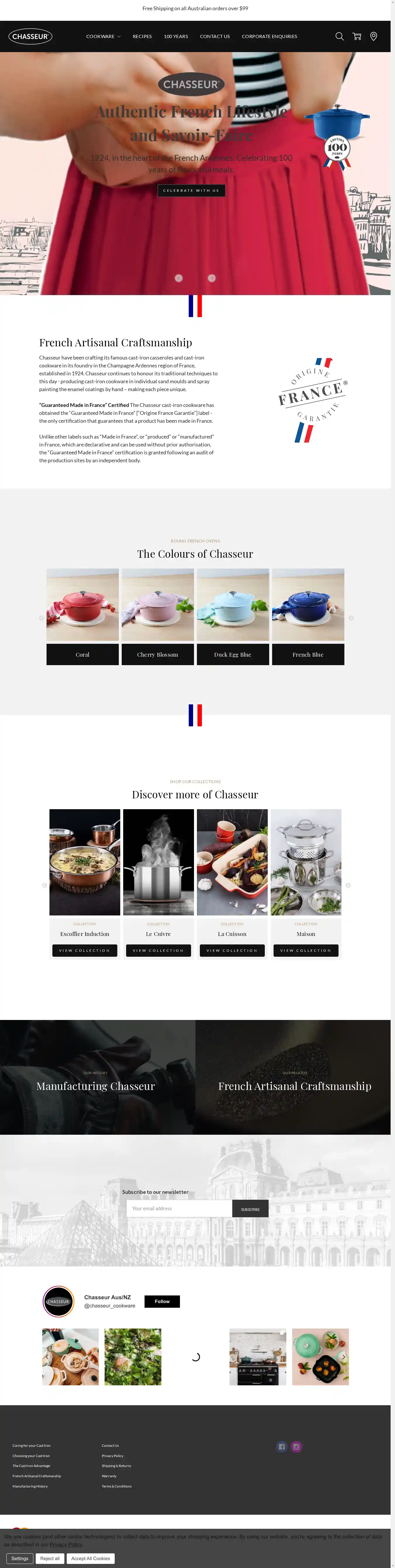View the Maison collection

305,950
